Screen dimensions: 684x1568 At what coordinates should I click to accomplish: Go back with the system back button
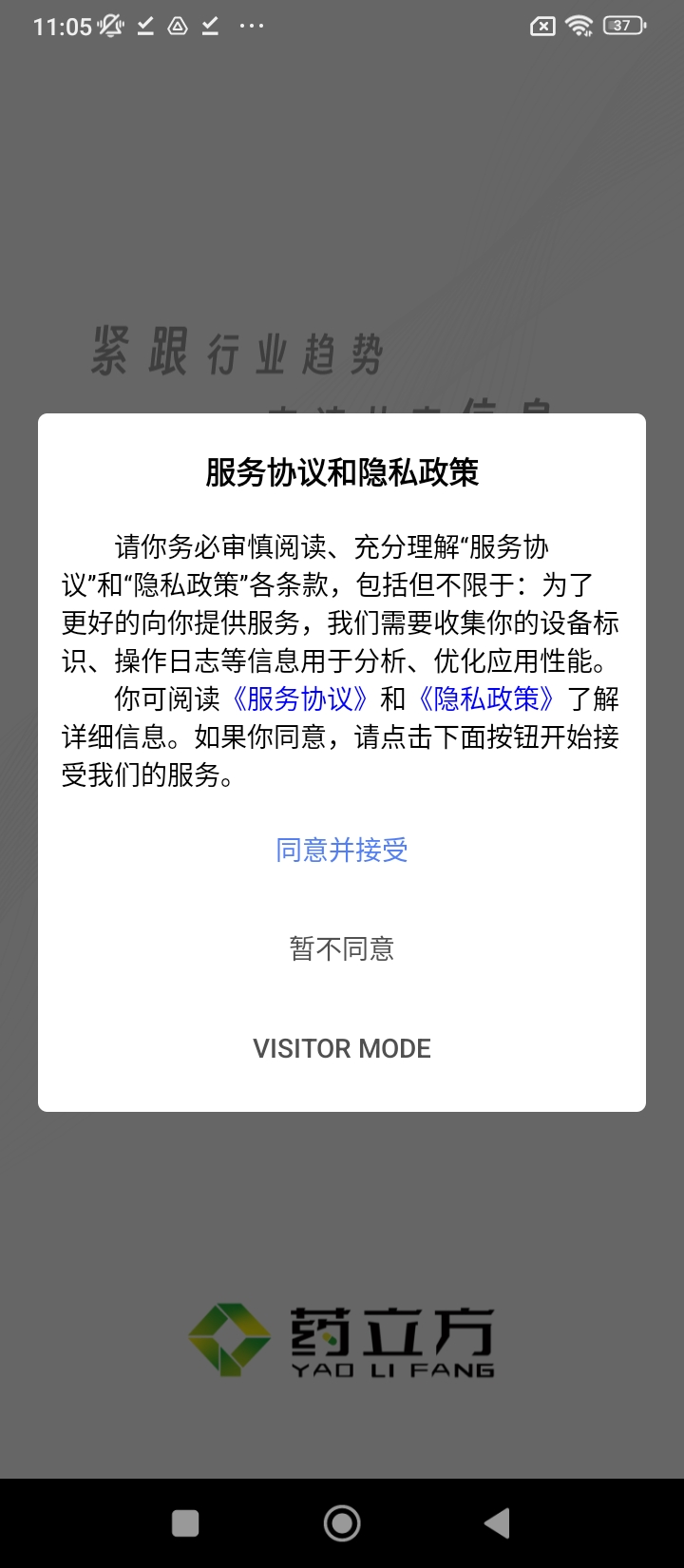point(497,1523)
